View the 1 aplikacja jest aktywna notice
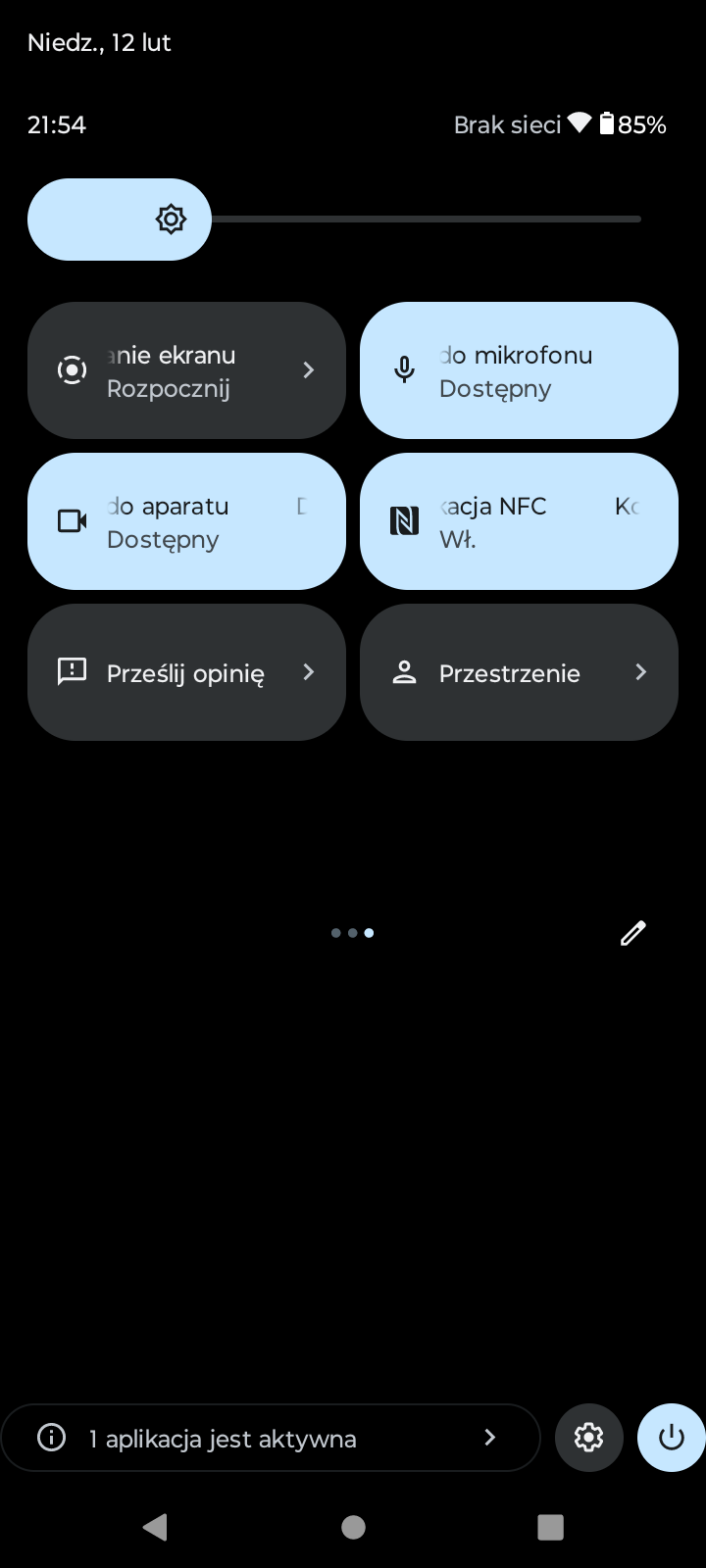 270,1438
